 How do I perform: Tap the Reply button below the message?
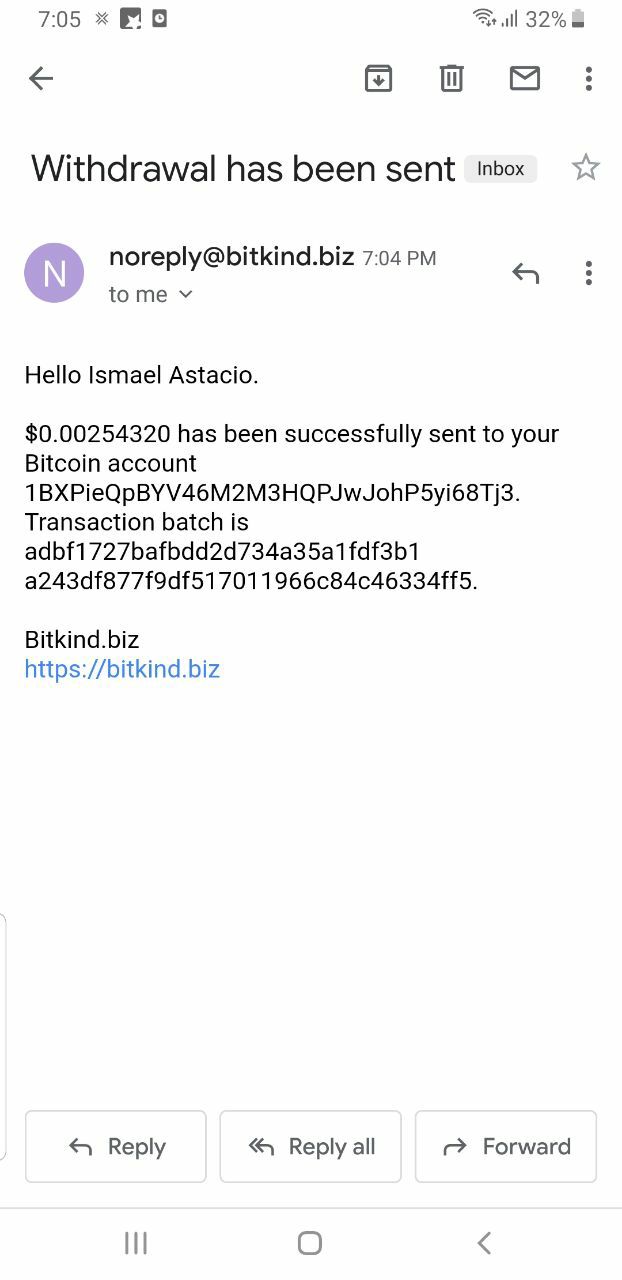point(116,1147)
